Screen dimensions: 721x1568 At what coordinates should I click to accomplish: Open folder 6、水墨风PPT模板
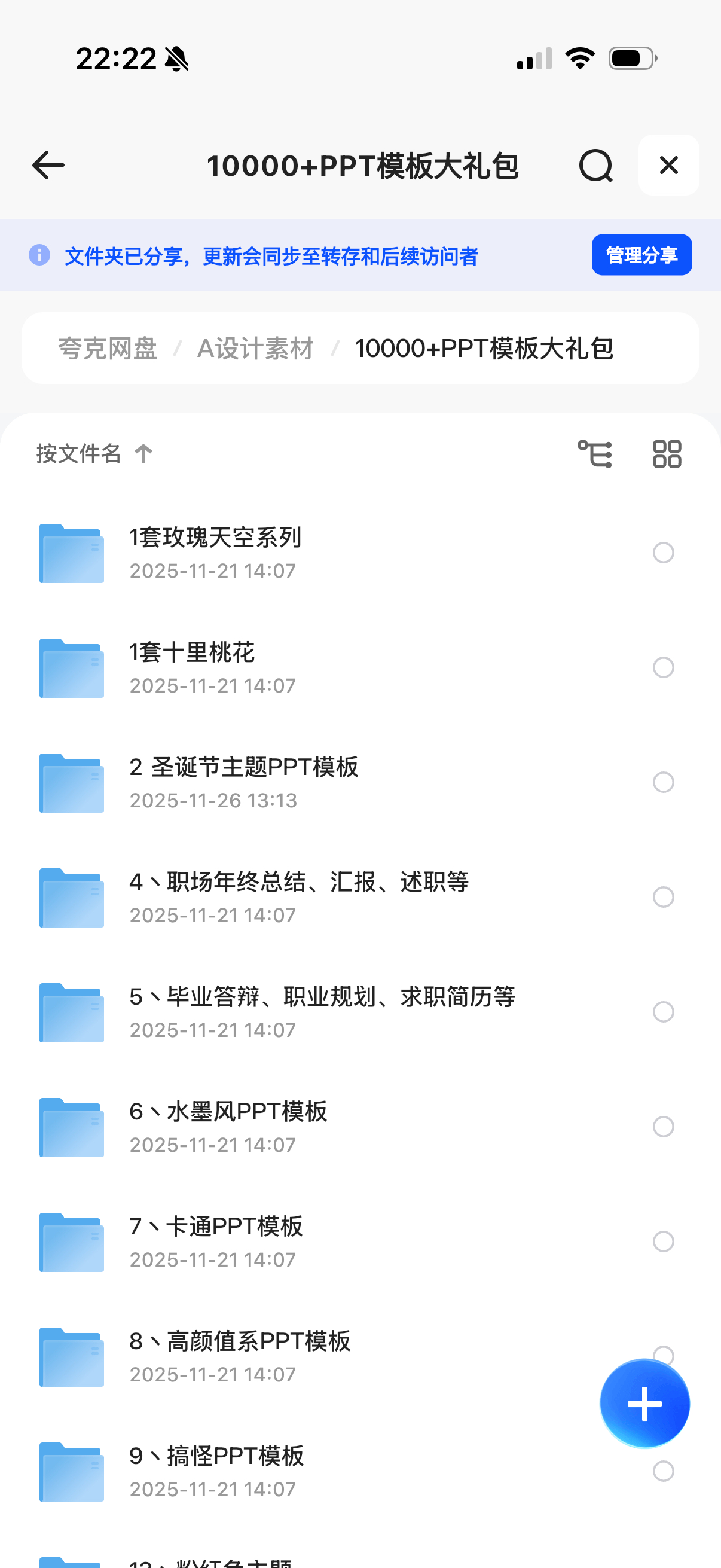click(x=228, y=1126)
